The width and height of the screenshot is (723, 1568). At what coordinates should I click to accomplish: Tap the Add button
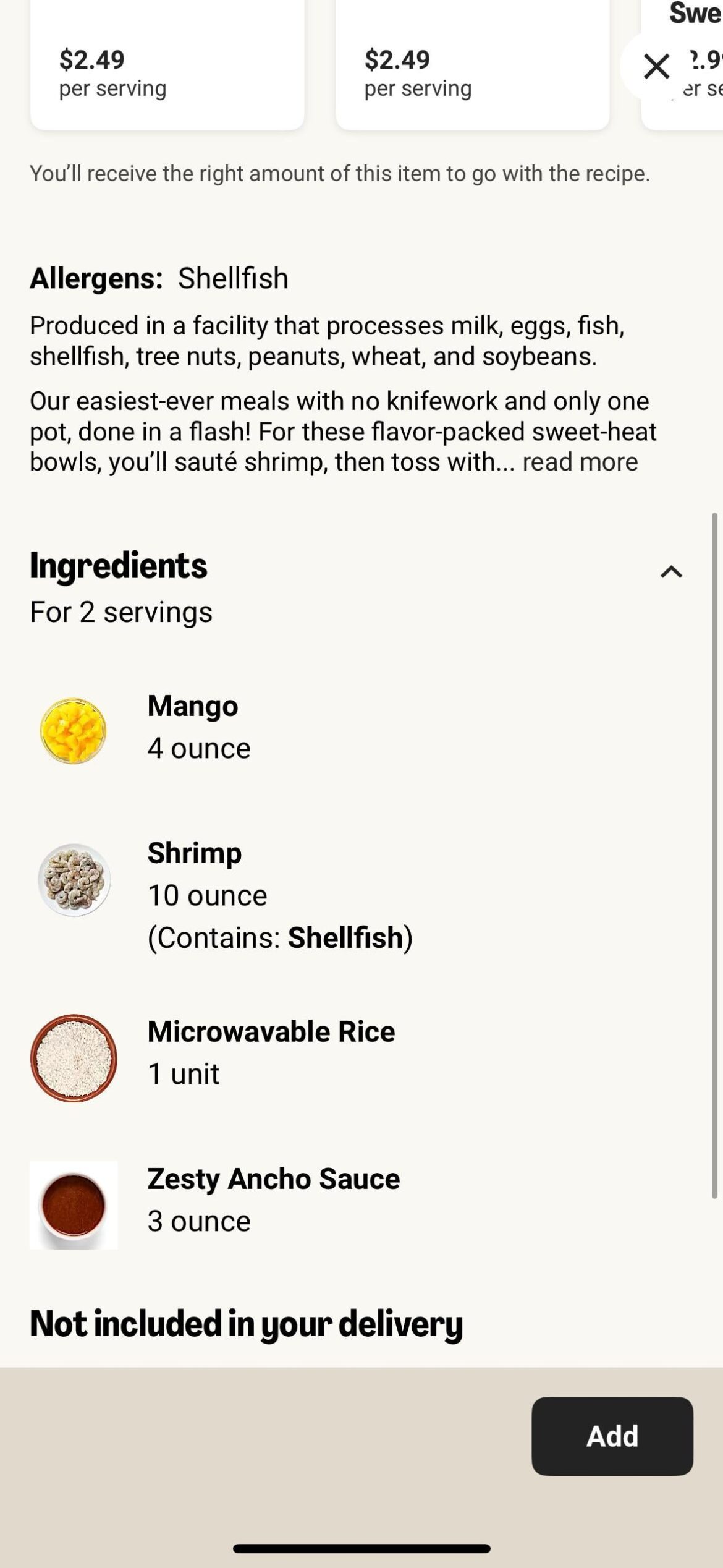[x=612, y=1434]
